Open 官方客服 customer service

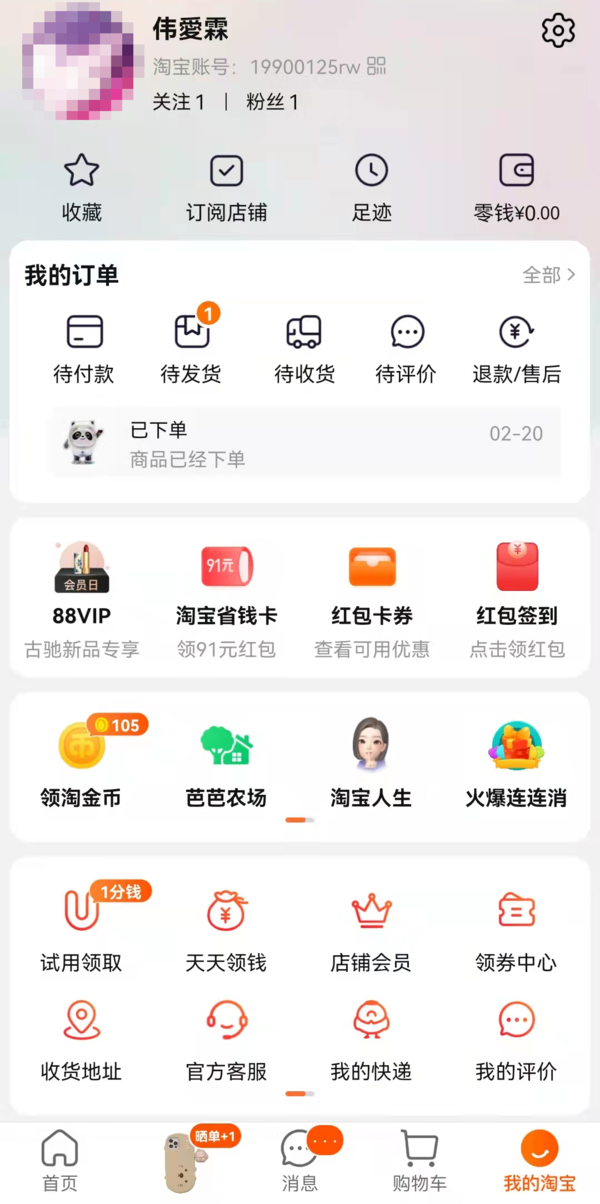(227, 1040)
